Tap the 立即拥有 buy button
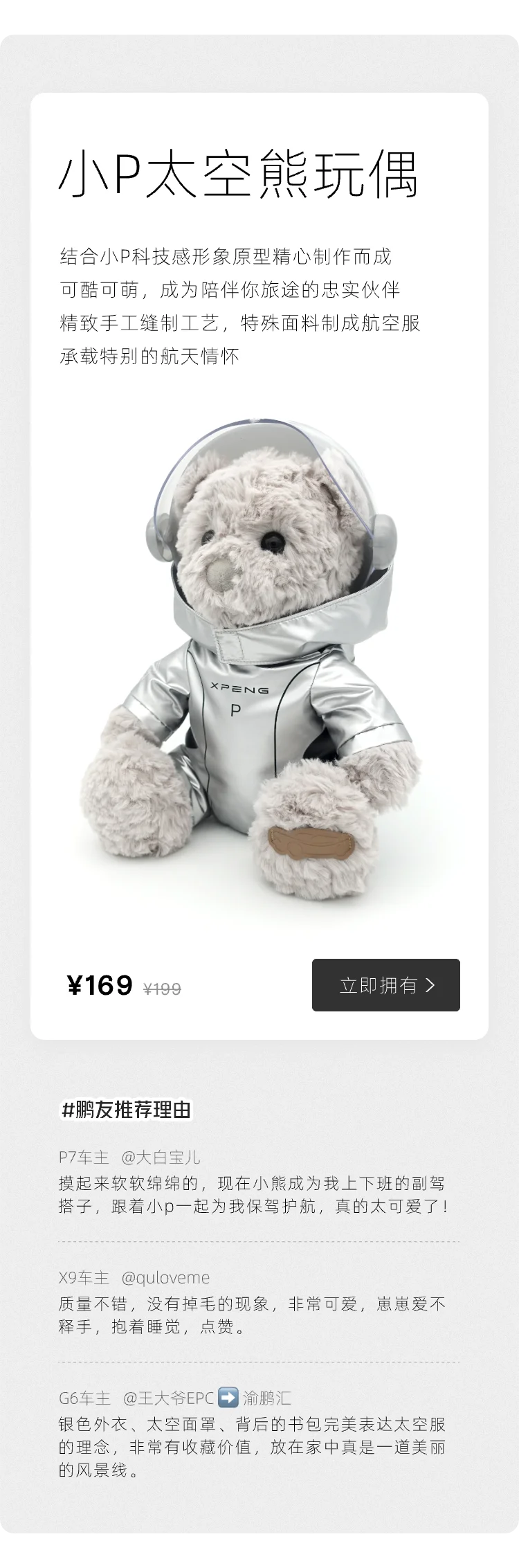Screen dimensions: 519x1568 [385, 984]
